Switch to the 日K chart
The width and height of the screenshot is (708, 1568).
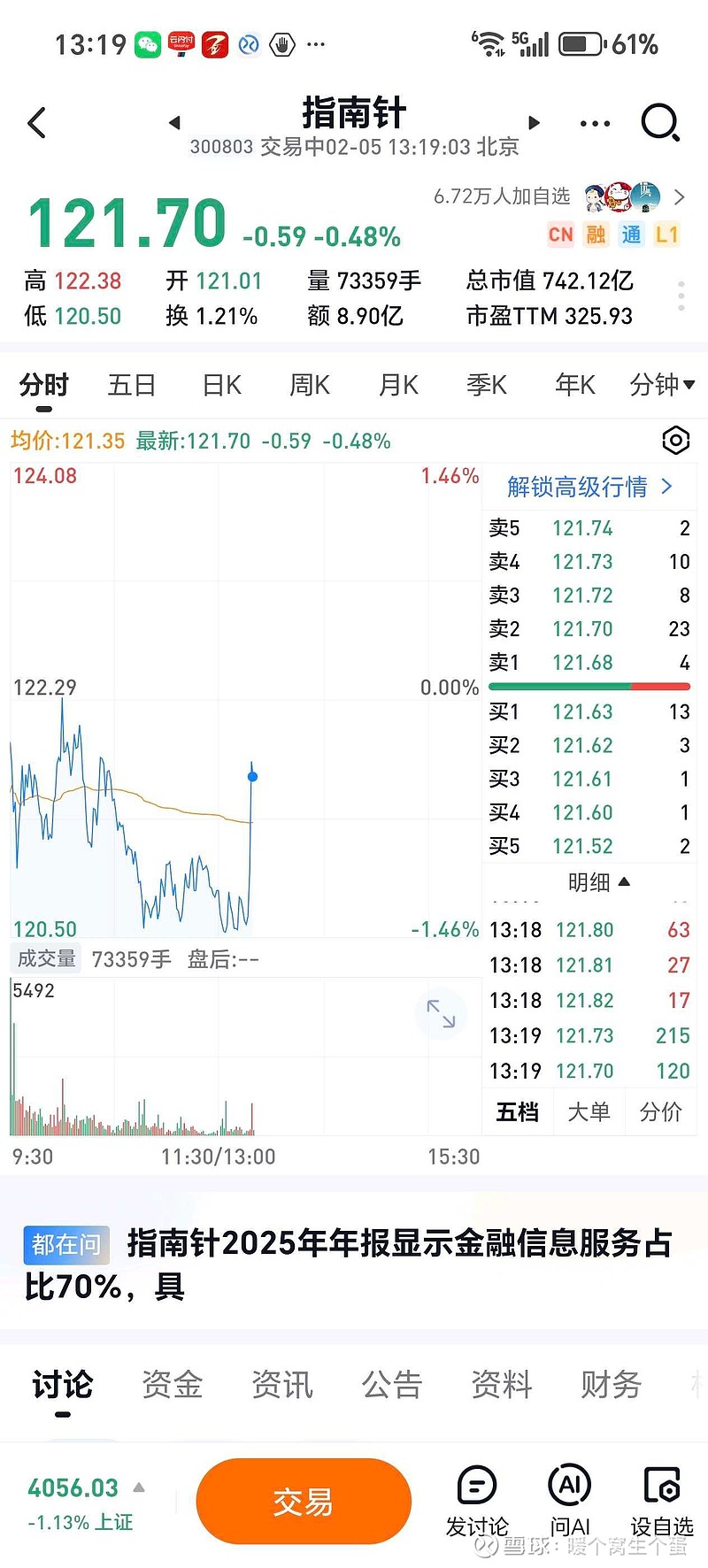click(x=221, y=385)
